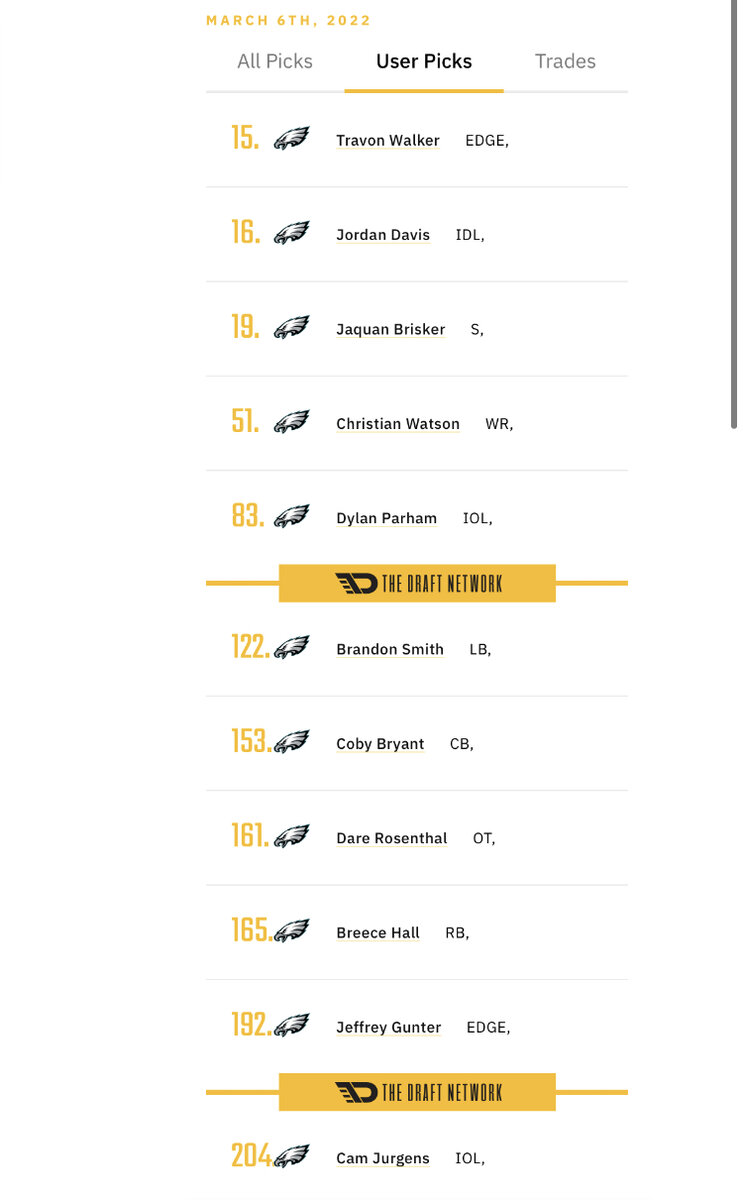Open Breece Hall's player page
This screenshot has height=1200, width=743.
click(x=378, y=934)
